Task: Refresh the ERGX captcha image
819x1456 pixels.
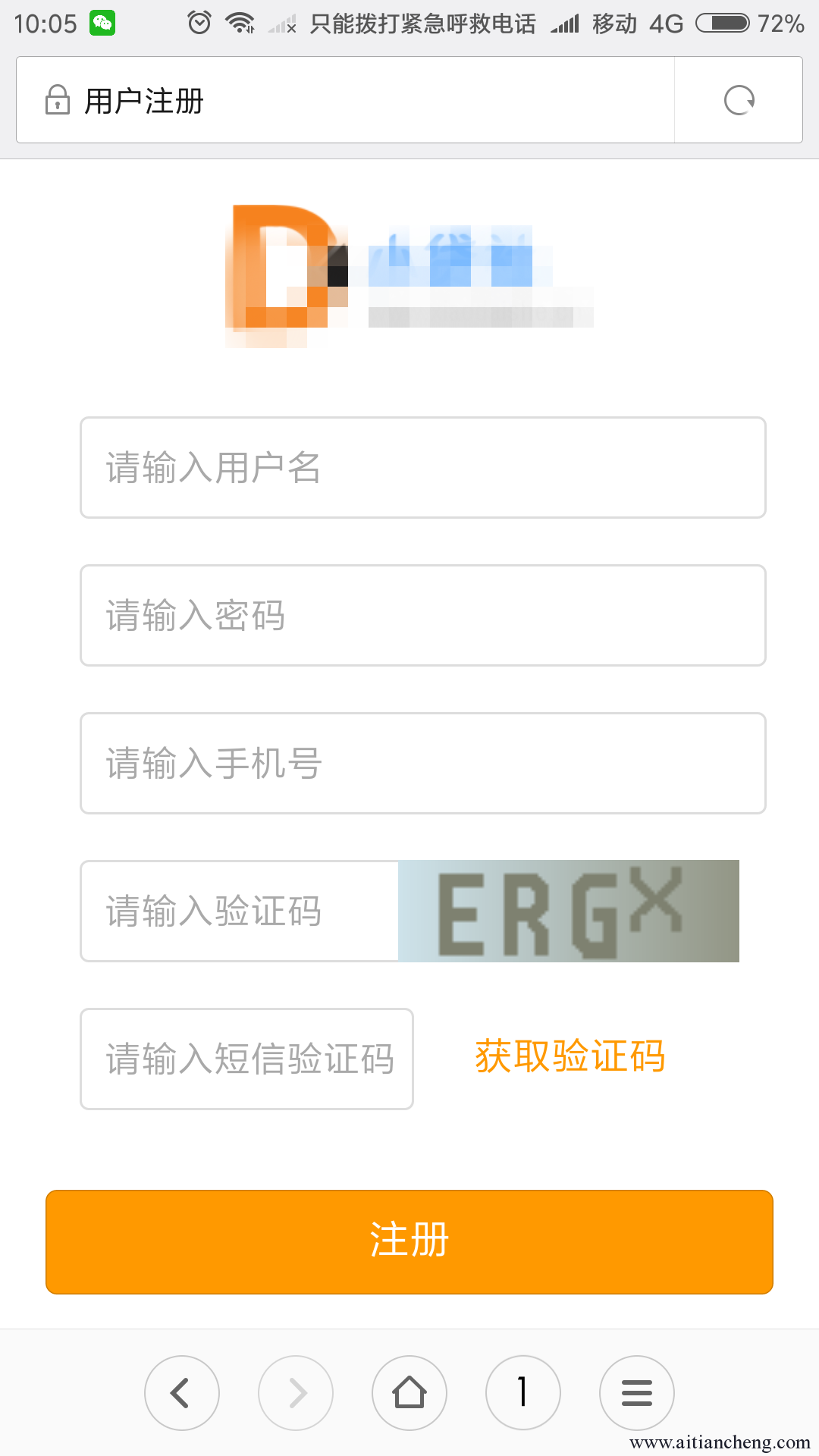Action: 569,911
